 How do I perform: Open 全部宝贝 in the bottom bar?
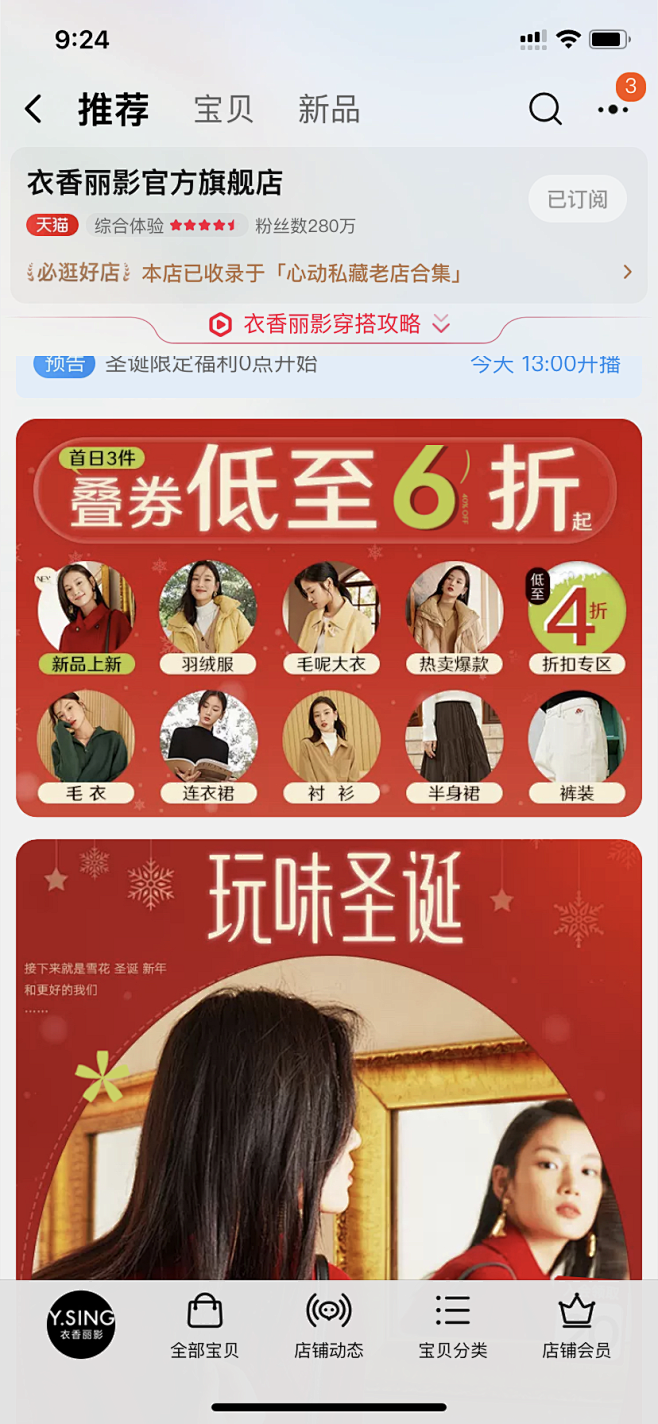(205, 1326)
